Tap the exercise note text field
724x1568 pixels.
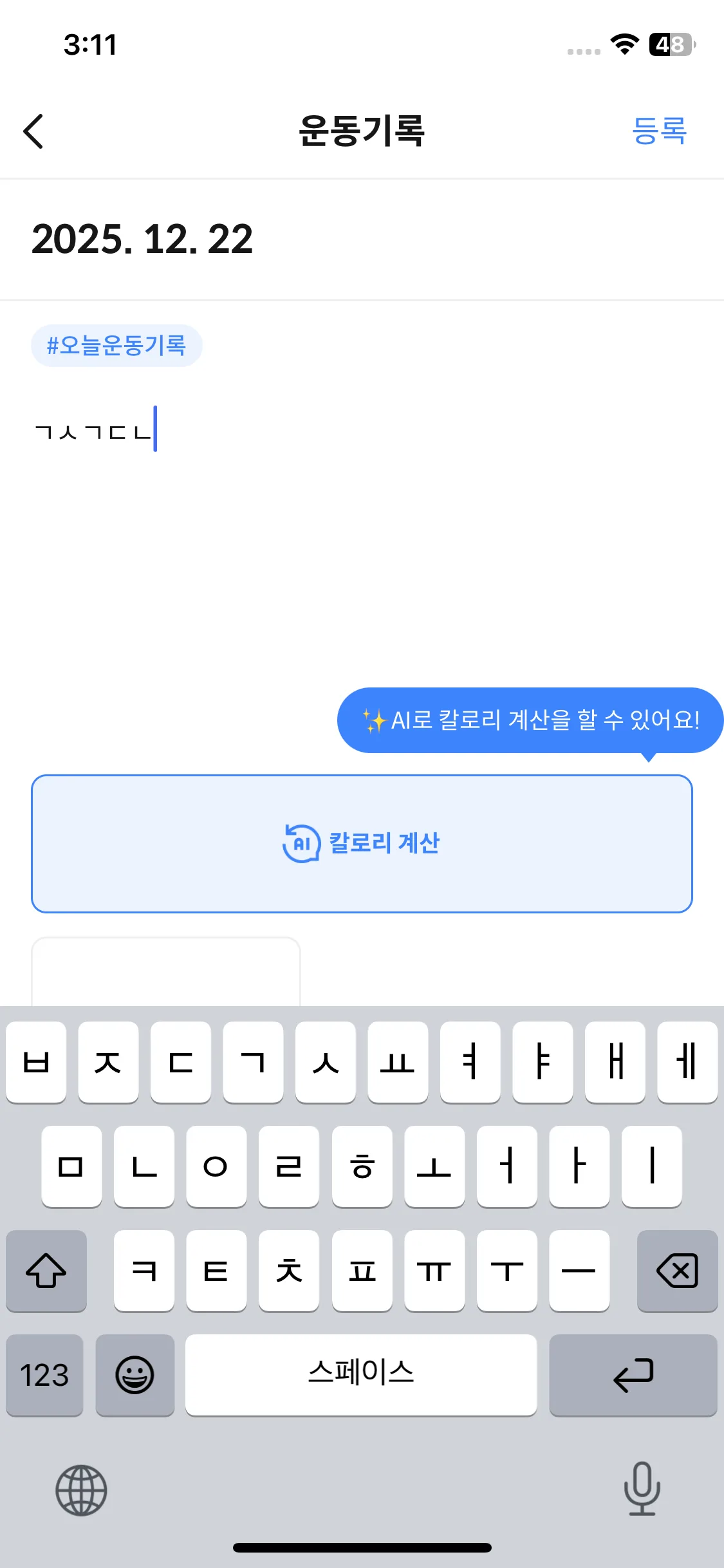(360, 515)
